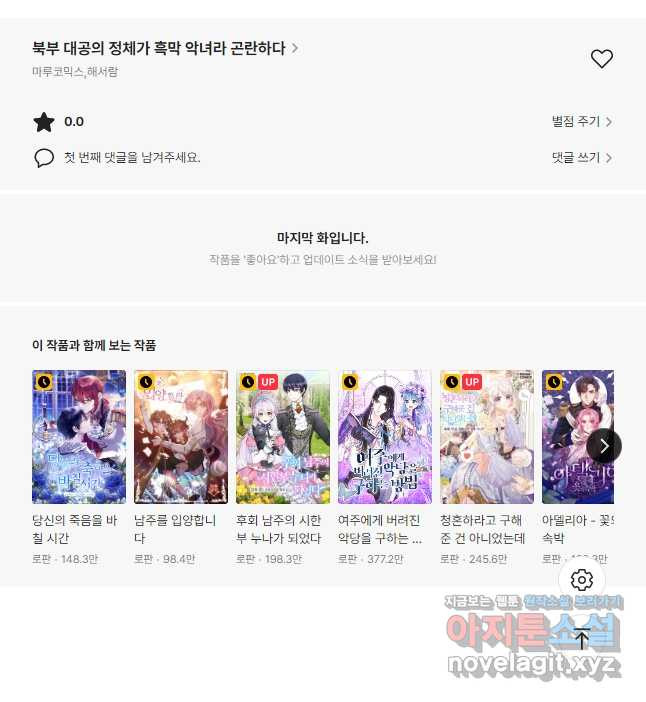Tap 댓글 쓰기 to write a comment
This screenshot has width=646, height=702.
point(581,158)
